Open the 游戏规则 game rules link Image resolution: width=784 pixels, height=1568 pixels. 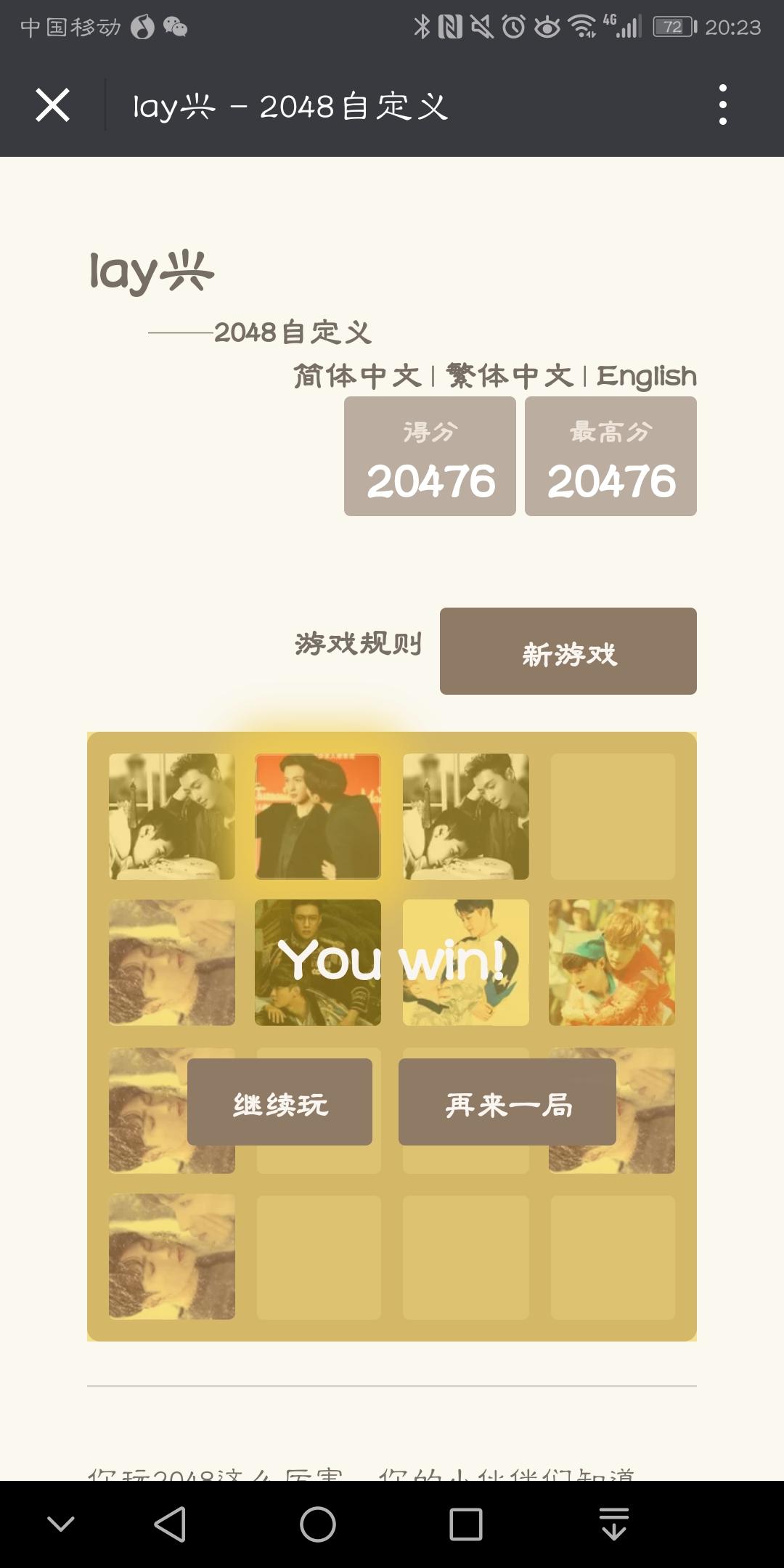click(358, 643)
